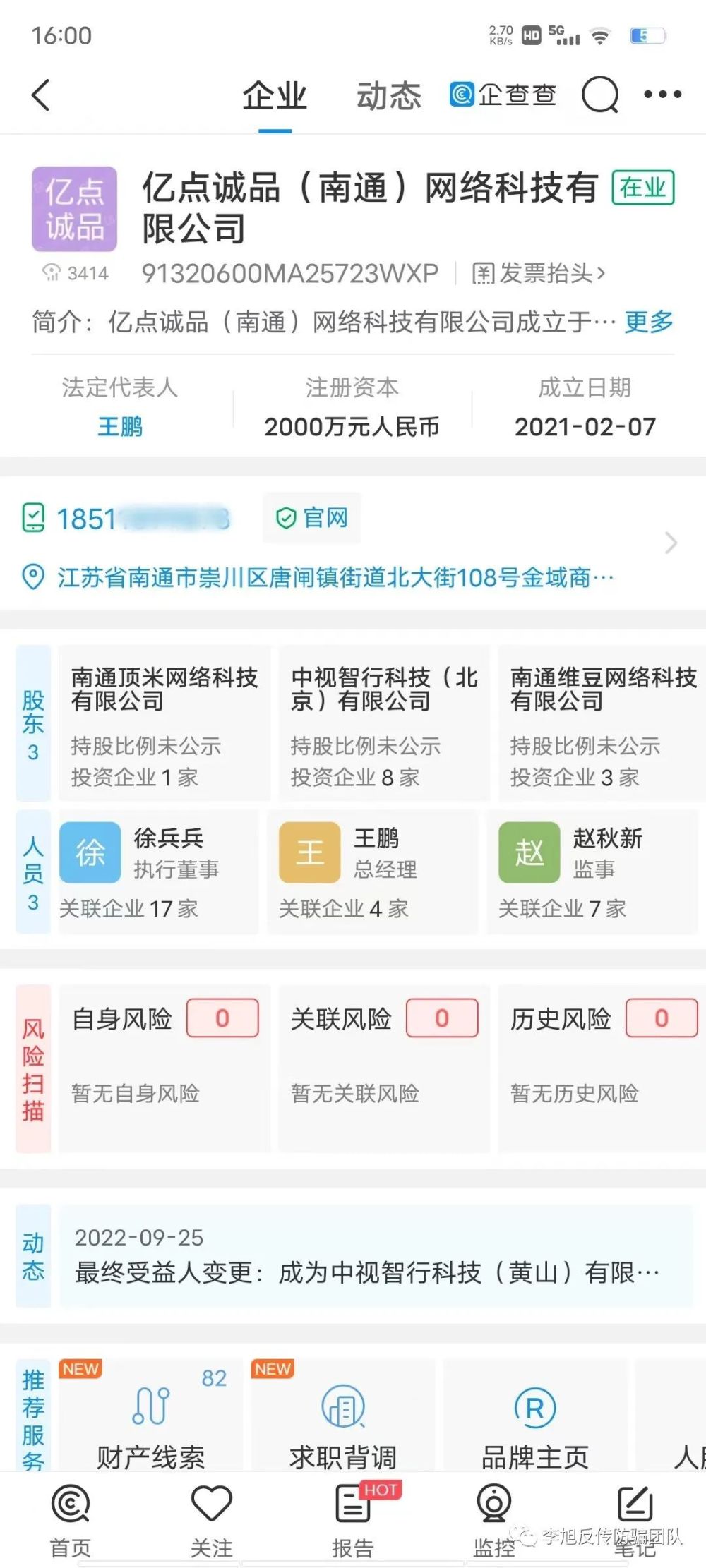Open the company address in 崇川区

[x=335, y=578]
